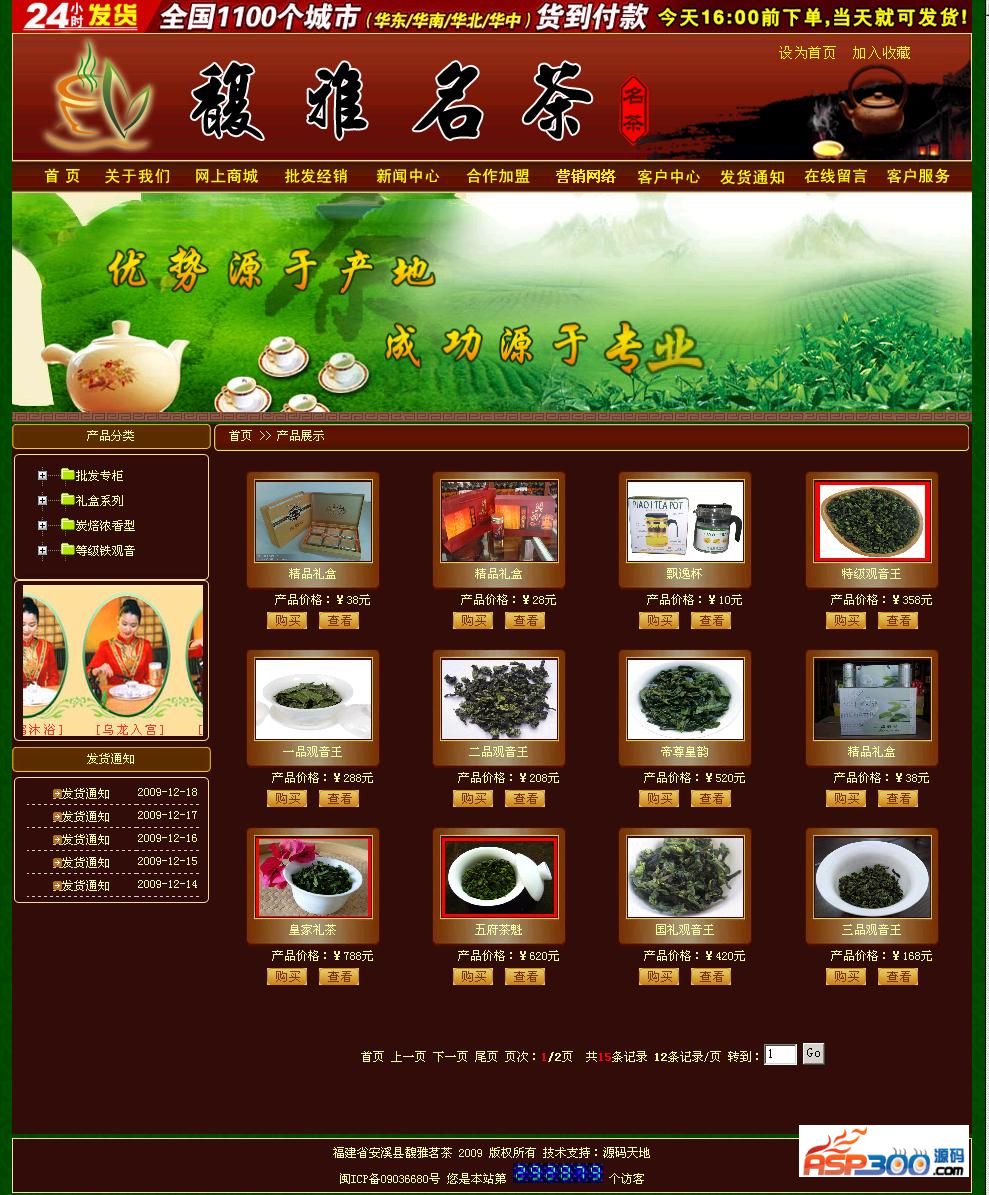This screenshot has height=1195, width=989.
Task: Open the 等级铁观音 category
Action: coord(104,551)
